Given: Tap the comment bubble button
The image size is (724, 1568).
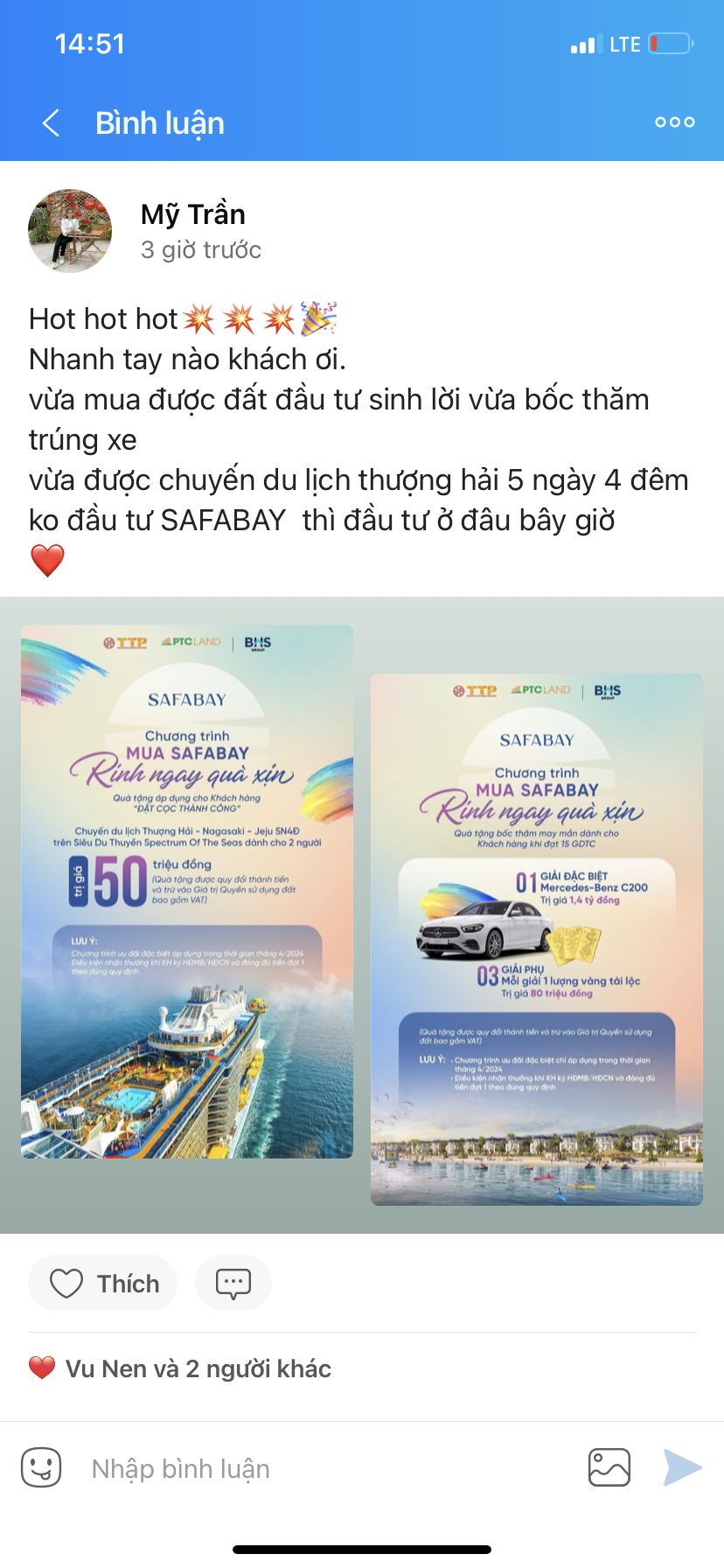Looking at the screenshot, I should click(x=233, y=1283).
